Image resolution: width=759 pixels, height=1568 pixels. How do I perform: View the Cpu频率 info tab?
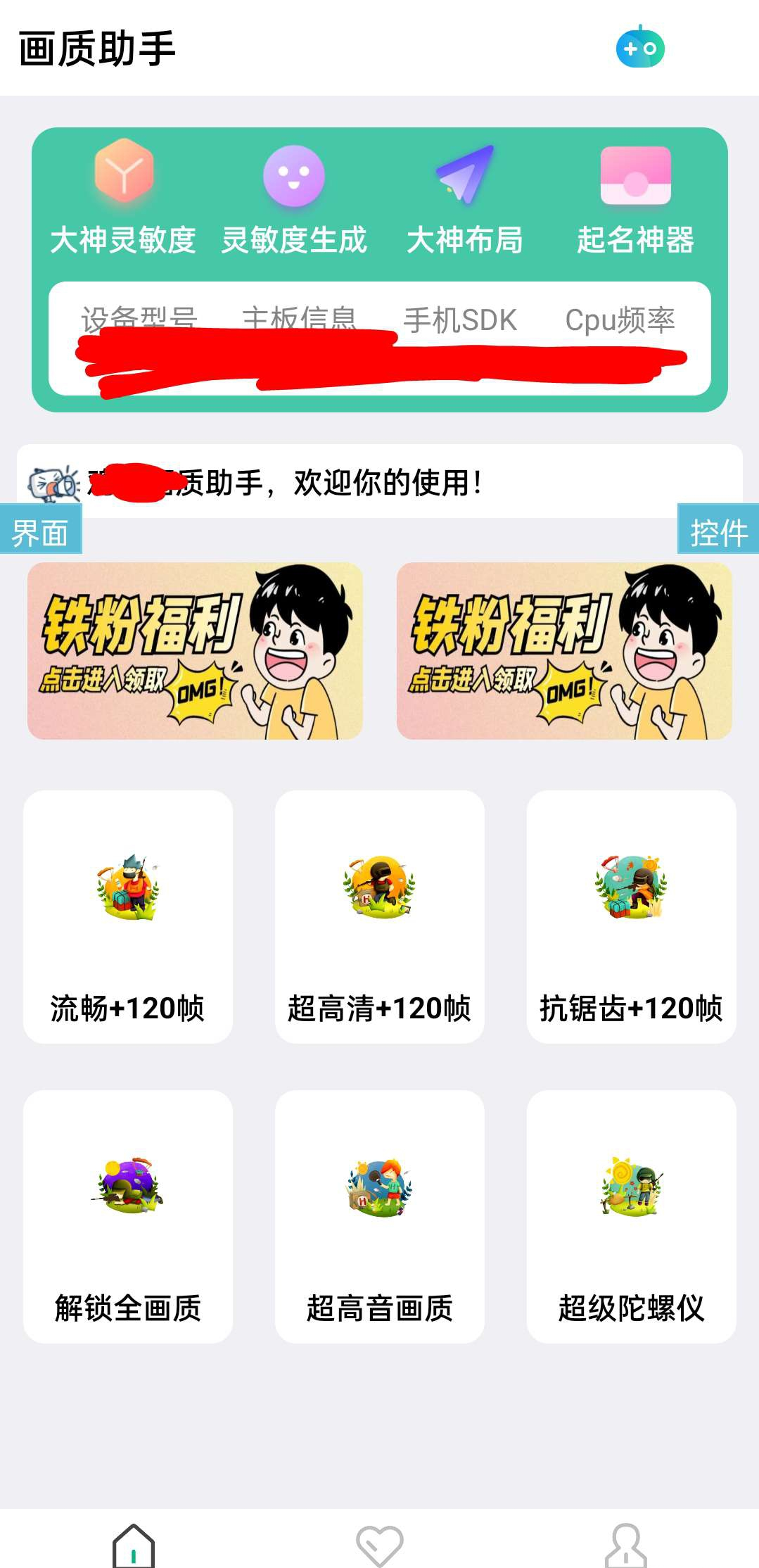pyautogui.click(x=622, y=320)
